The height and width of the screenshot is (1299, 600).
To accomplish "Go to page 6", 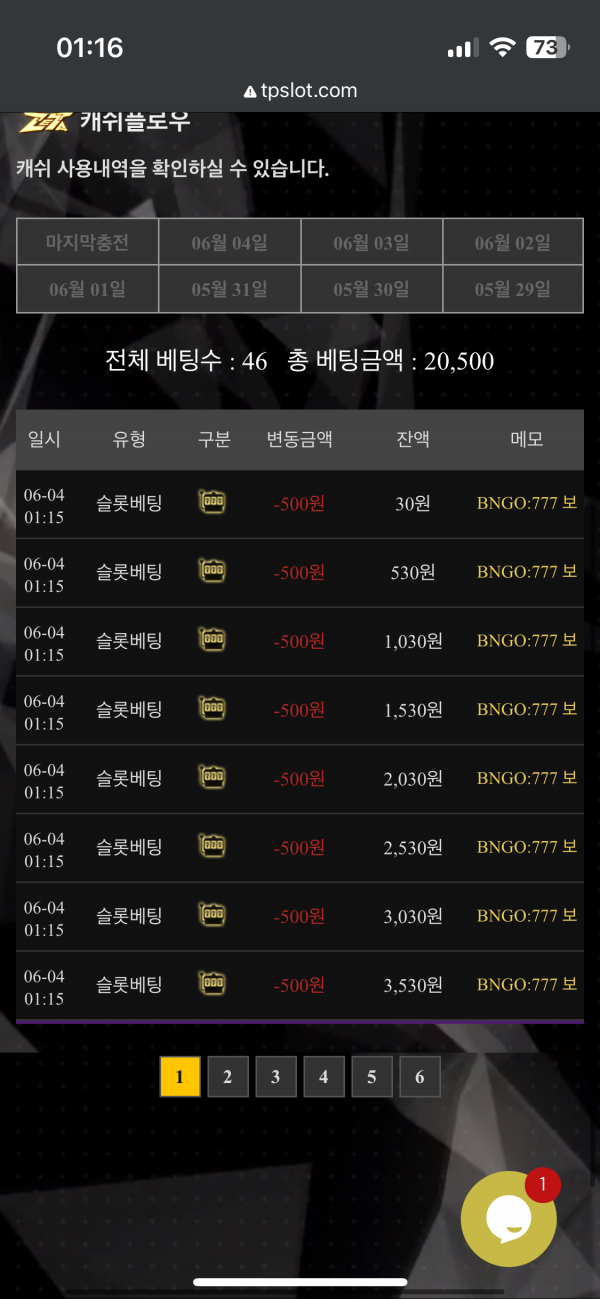I will 420,1077.
